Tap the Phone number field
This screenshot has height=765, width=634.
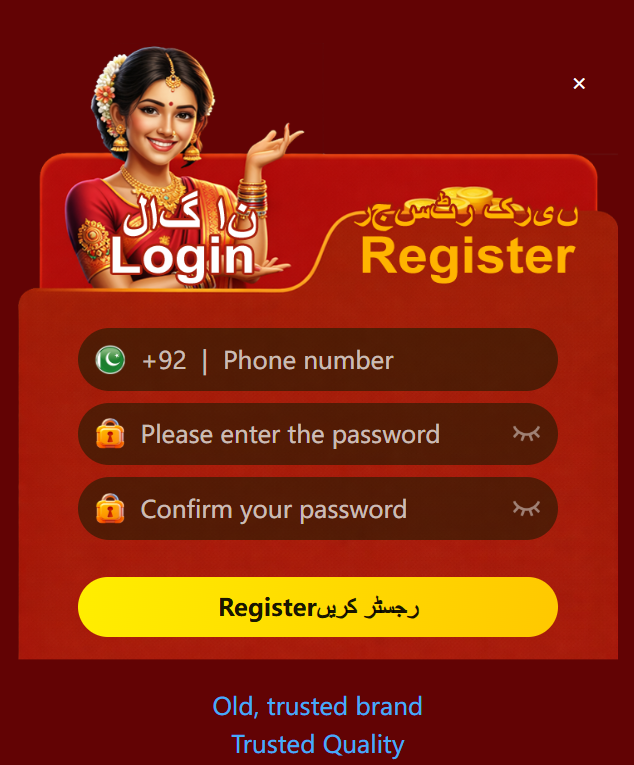[x=318, y=360]
